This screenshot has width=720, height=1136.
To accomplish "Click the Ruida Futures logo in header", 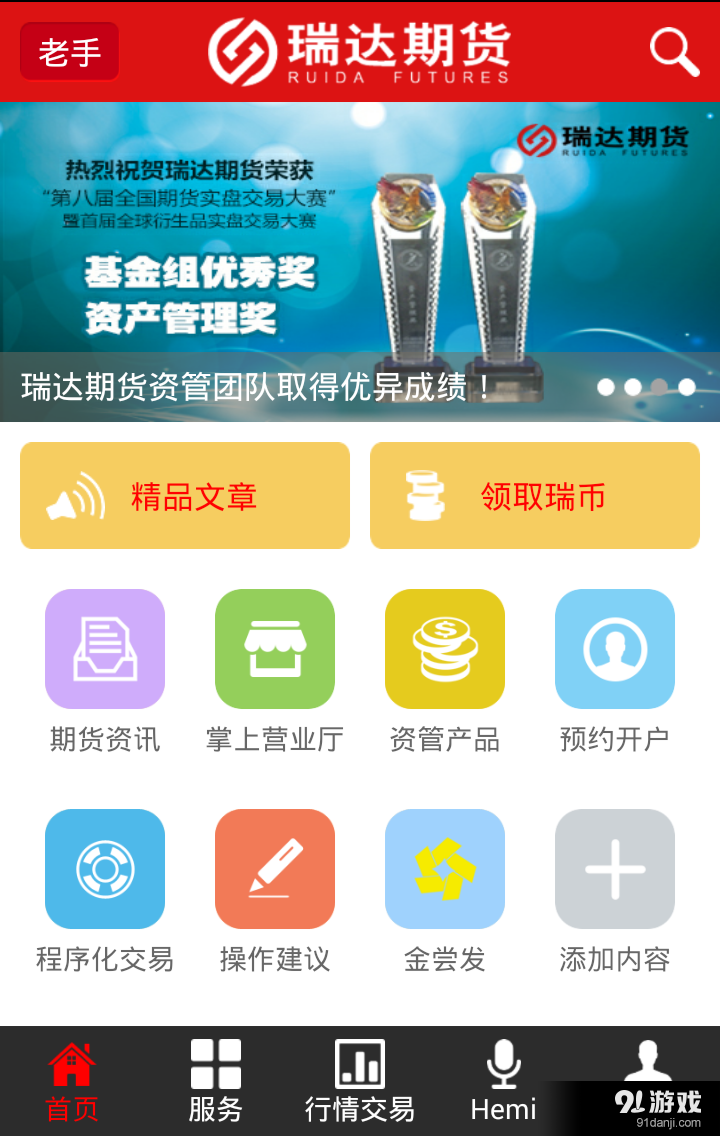I will (360, 50).
